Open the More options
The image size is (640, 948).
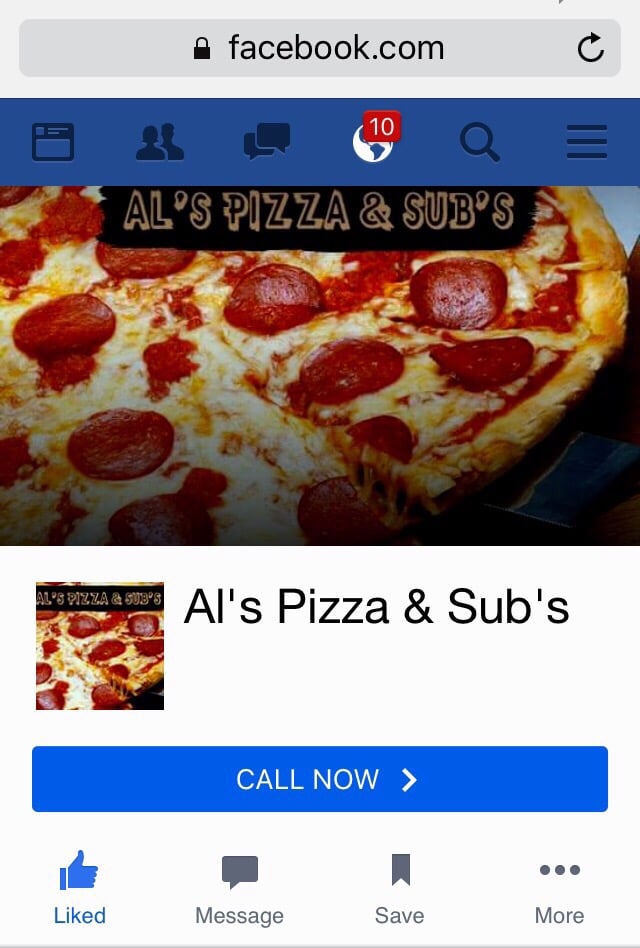pos(559,887)
